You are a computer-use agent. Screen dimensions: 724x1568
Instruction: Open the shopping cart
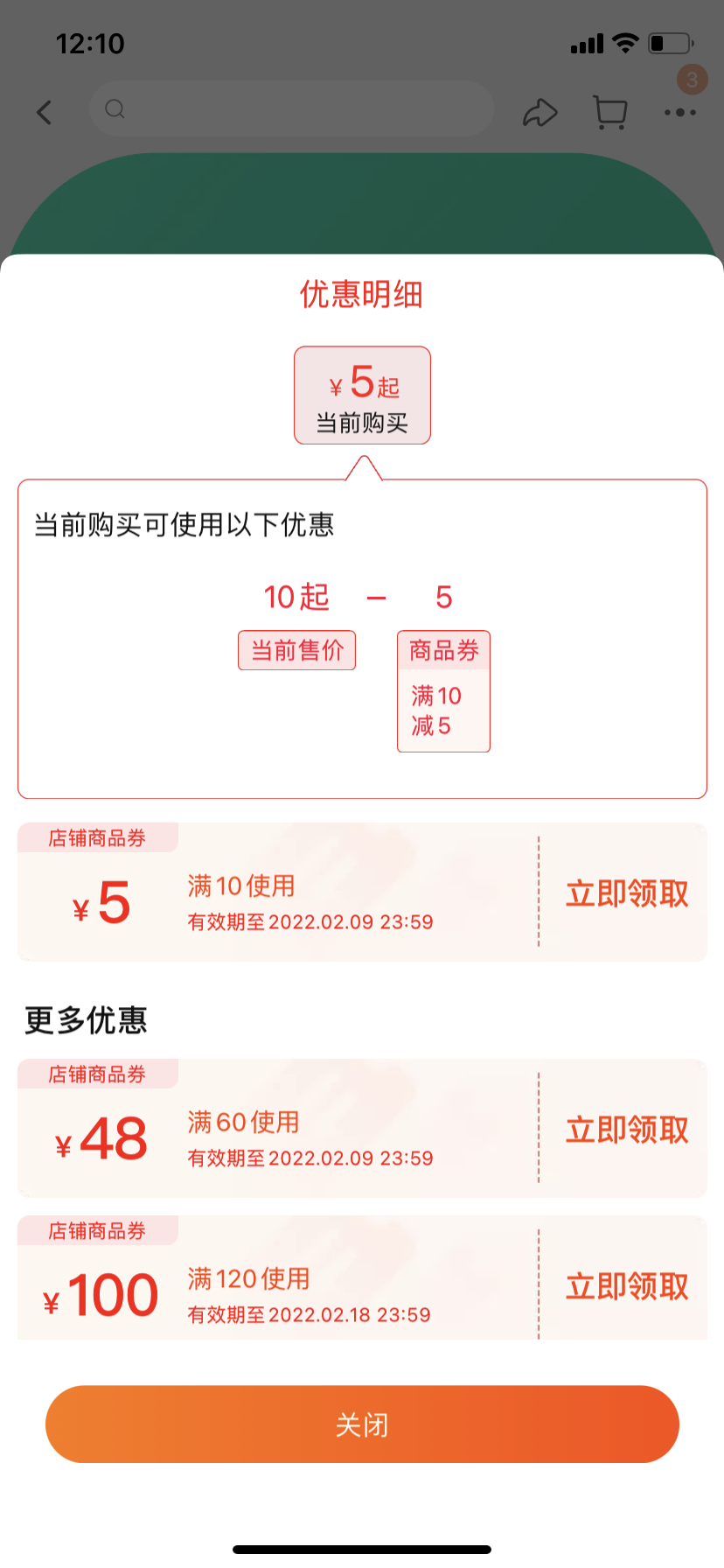[x=610, y=112]
